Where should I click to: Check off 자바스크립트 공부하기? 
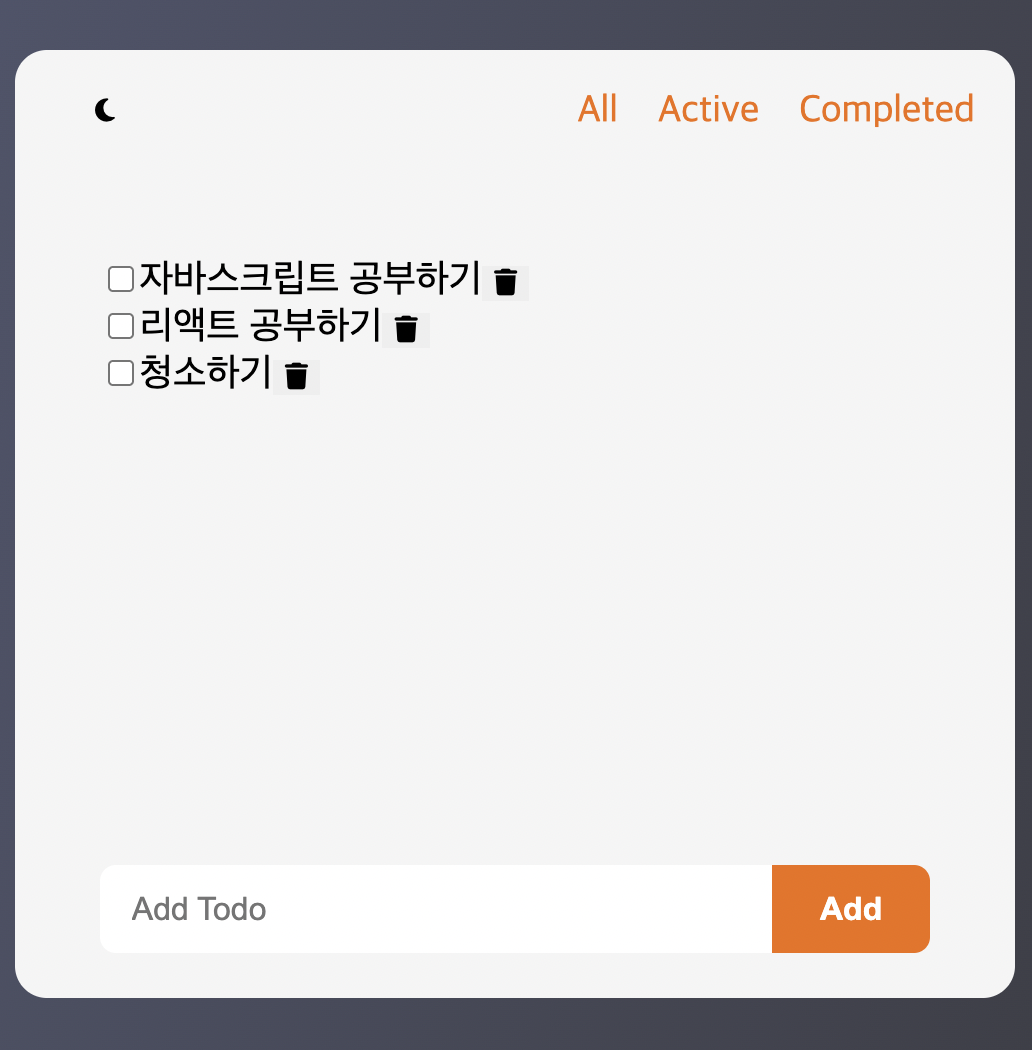(121, 278)
